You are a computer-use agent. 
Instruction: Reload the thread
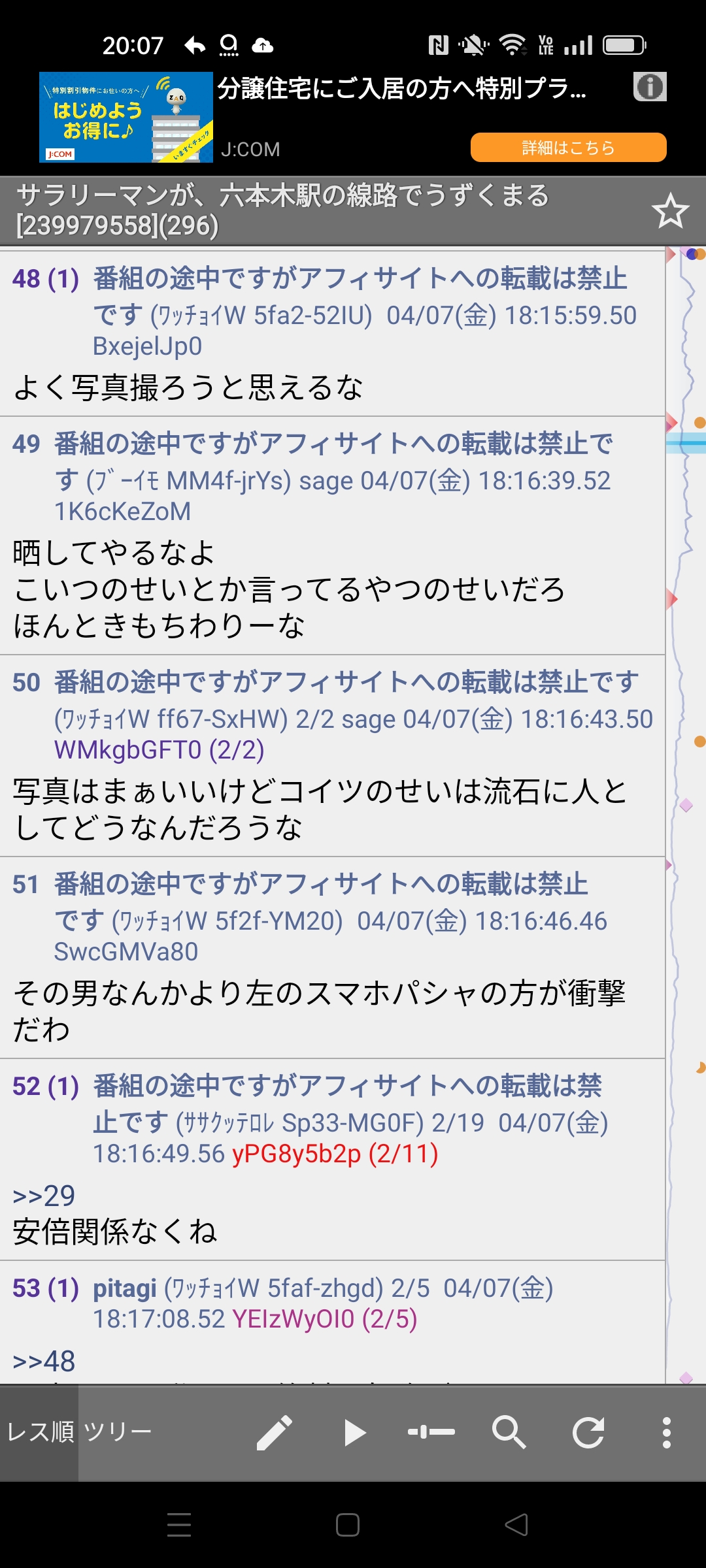tap(588, 1433)
